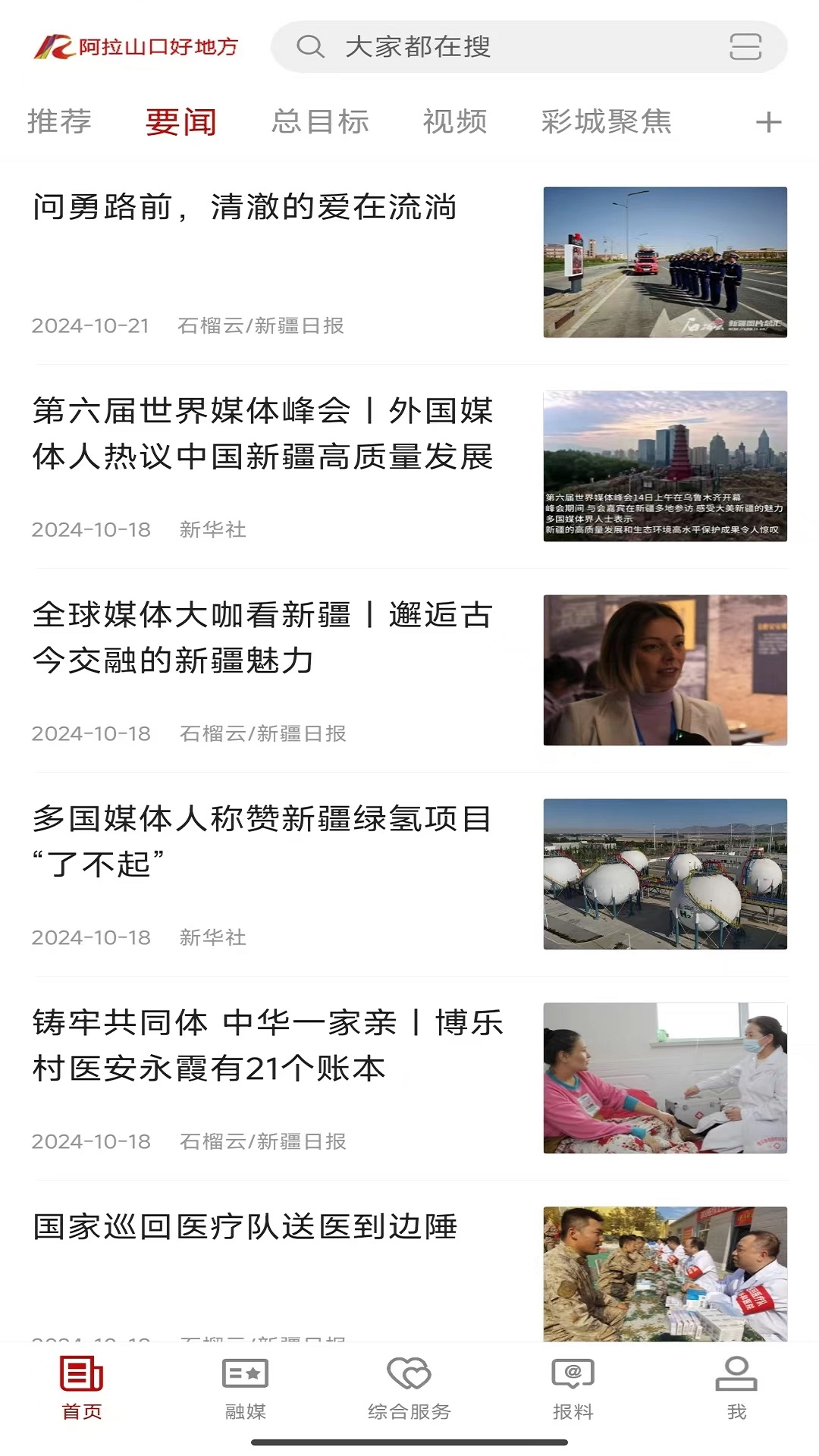Open the world media summit video thumbnail
This screenshot has width=819, height=1456.
pyautogui.click(x=666, y=469)
